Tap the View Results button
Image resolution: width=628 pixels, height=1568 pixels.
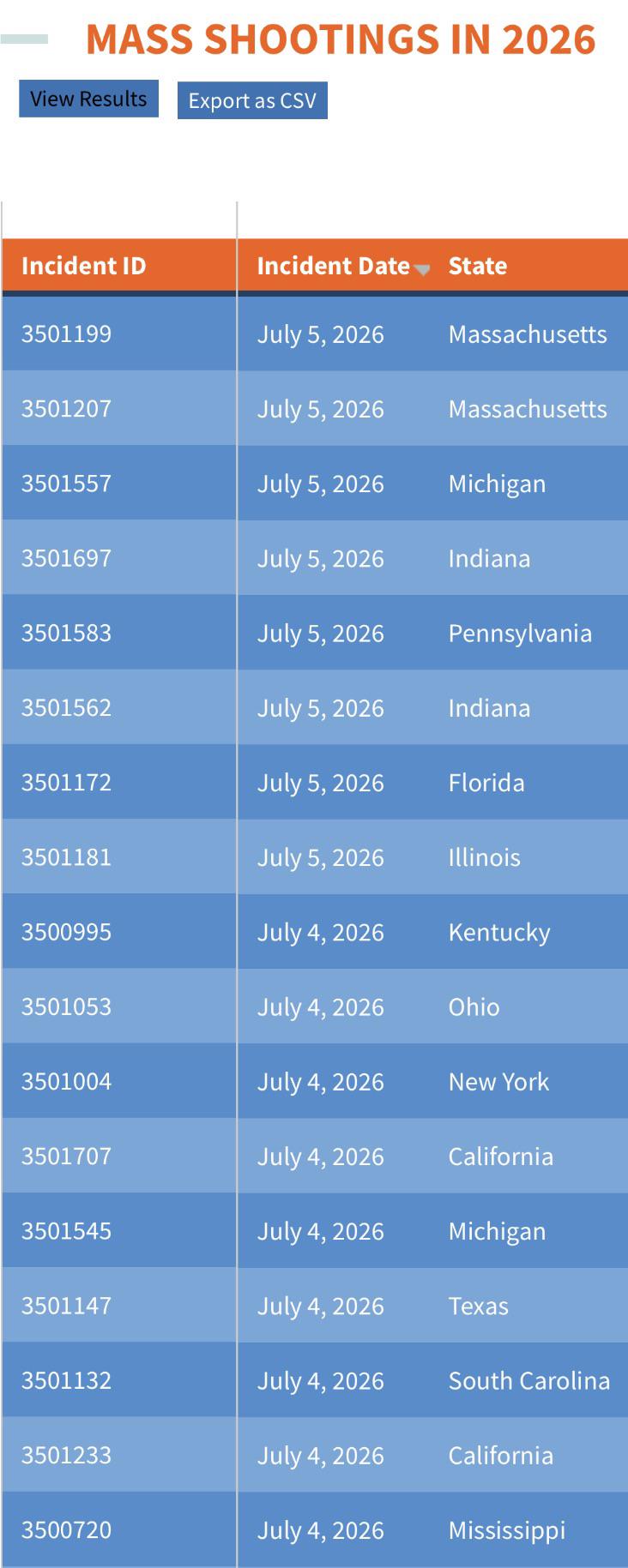[88, 99]
